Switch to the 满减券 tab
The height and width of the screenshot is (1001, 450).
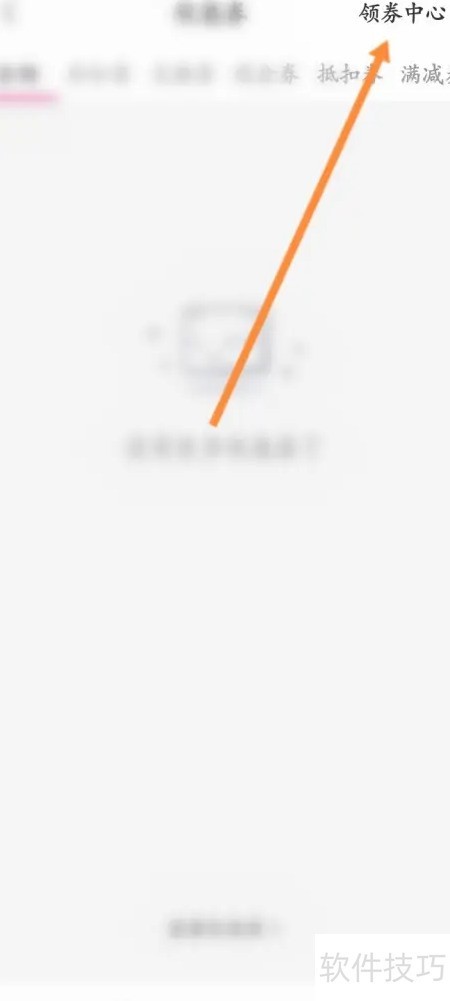point(425,74)
